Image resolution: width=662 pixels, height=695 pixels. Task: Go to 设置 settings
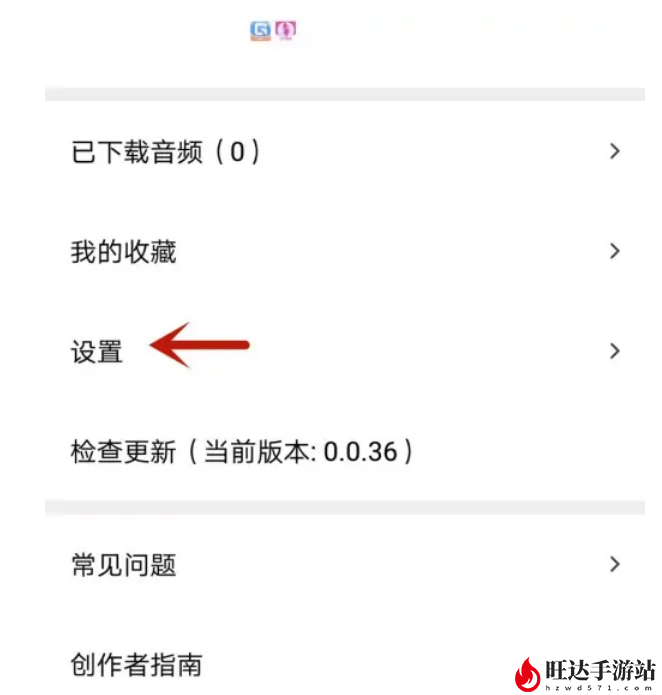pos(97,352)
